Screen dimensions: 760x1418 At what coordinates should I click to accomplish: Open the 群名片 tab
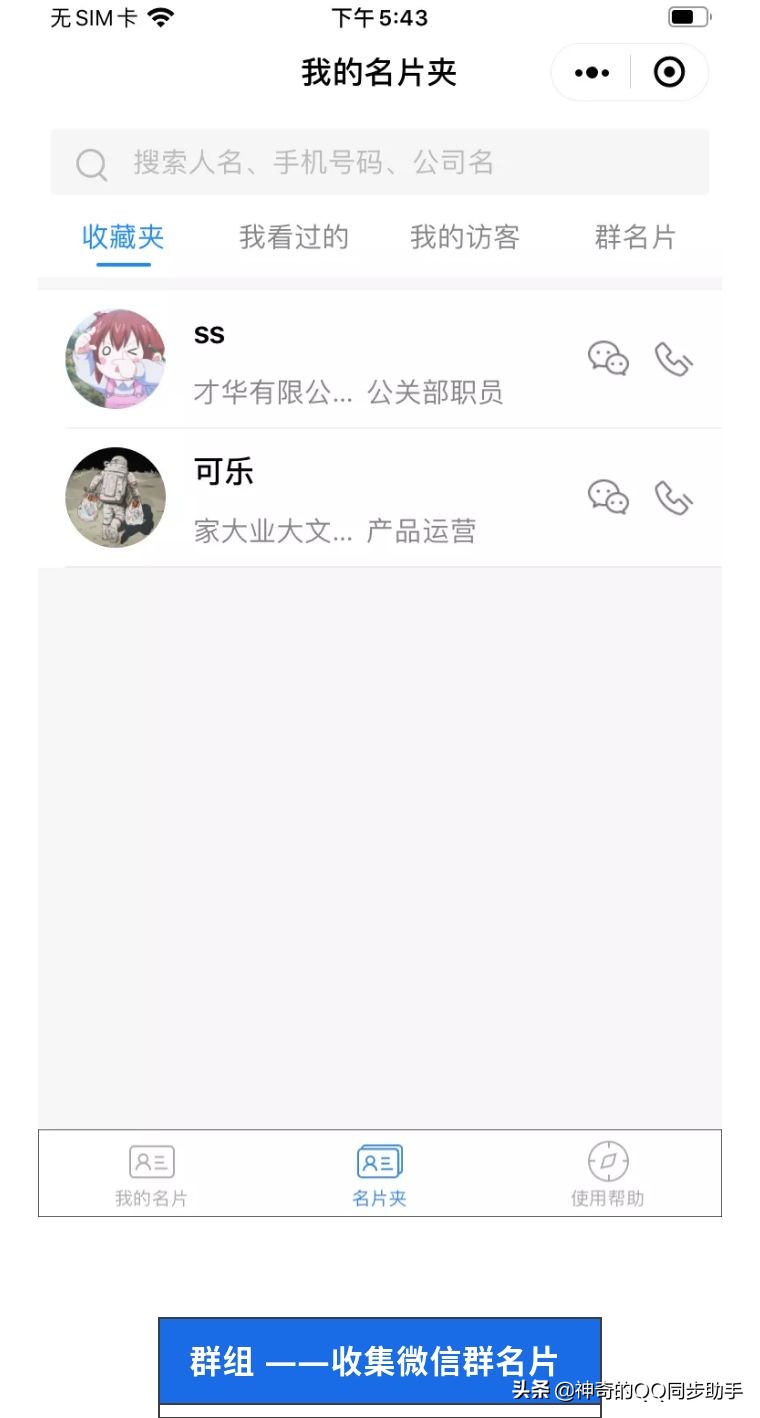[x=636, y=238]
